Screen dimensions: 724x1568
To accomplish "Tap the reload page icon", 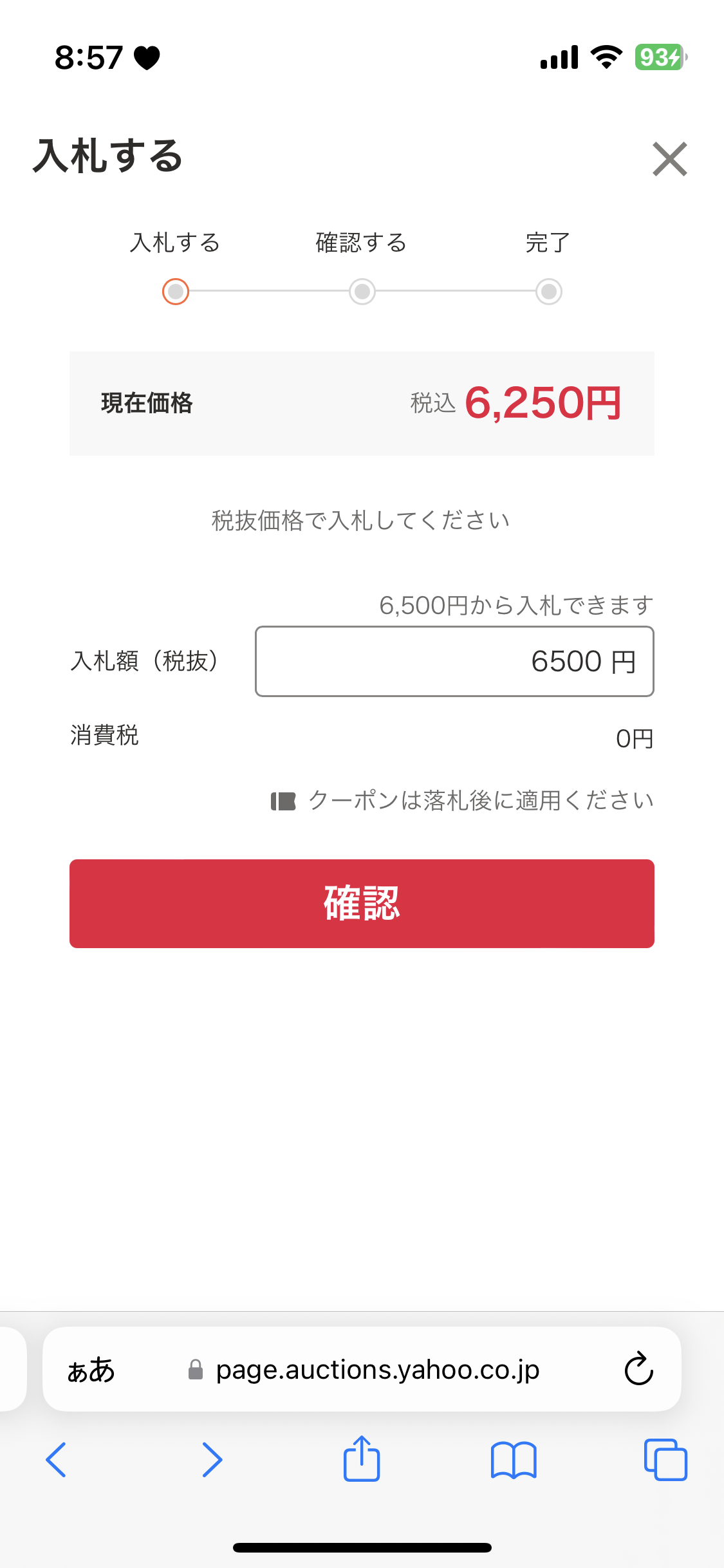I will [638, 1370].
